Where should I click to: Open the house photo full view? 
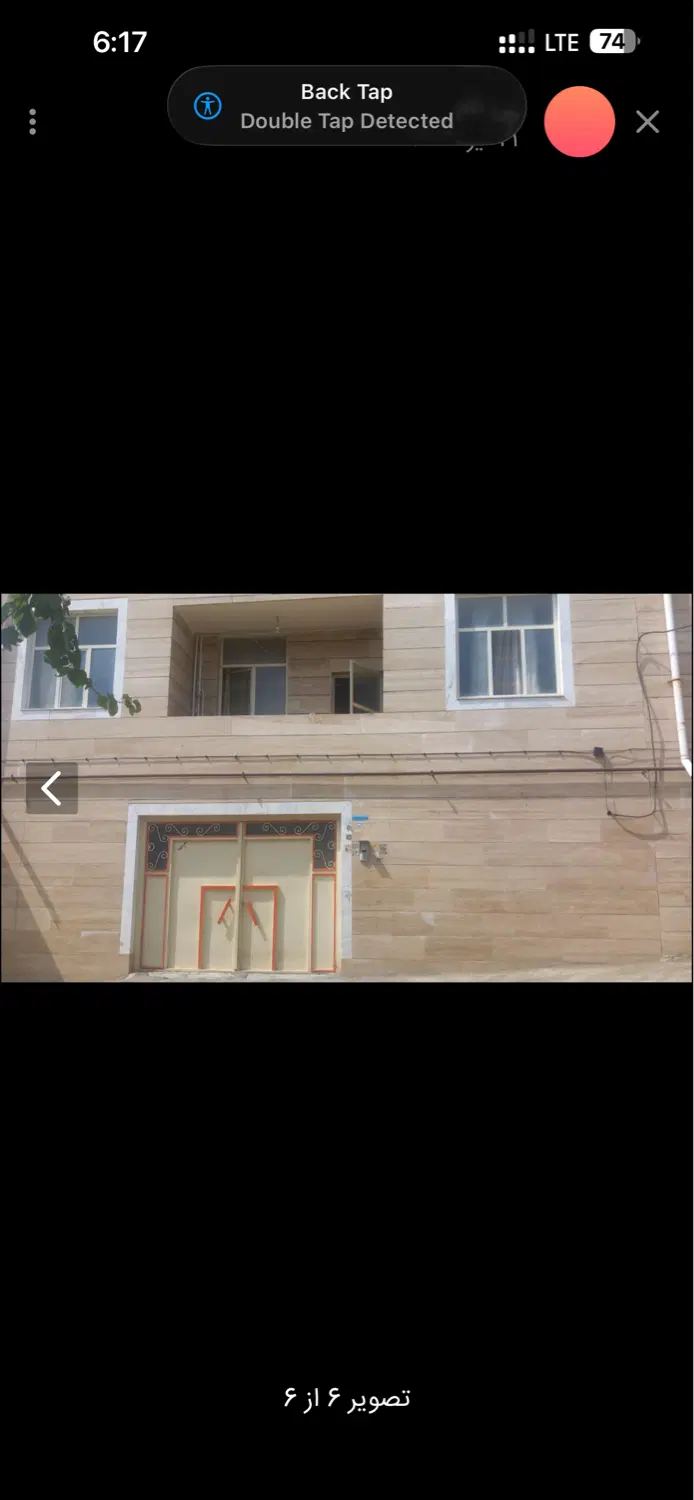pyautogui.click(x=347, y=788)
